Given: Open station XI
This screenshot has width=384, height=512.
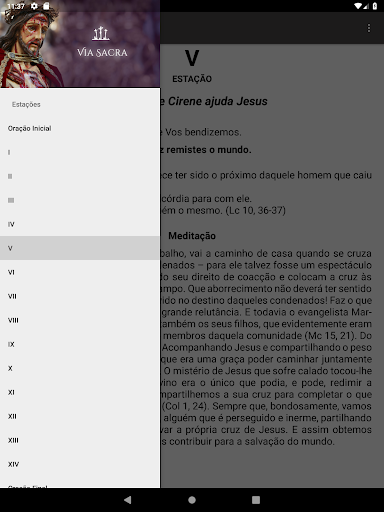Looking at the screenshot, I should pos(80,392).
